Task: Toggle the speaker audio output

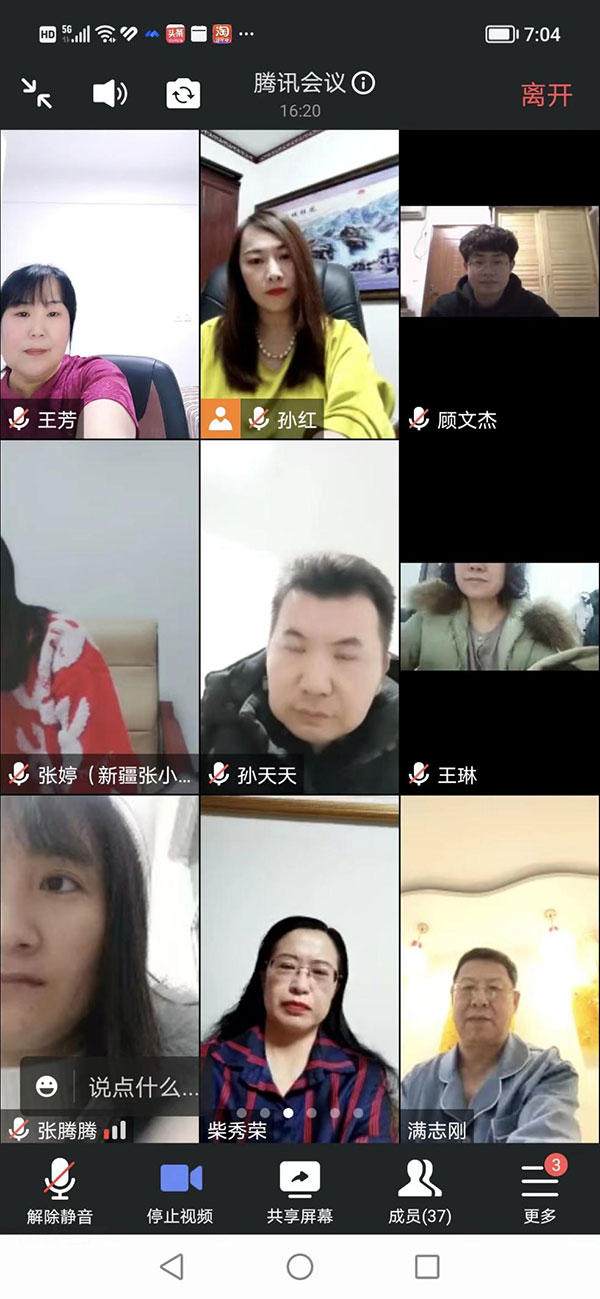Action: pyautogui.click(x=109, y=94)
